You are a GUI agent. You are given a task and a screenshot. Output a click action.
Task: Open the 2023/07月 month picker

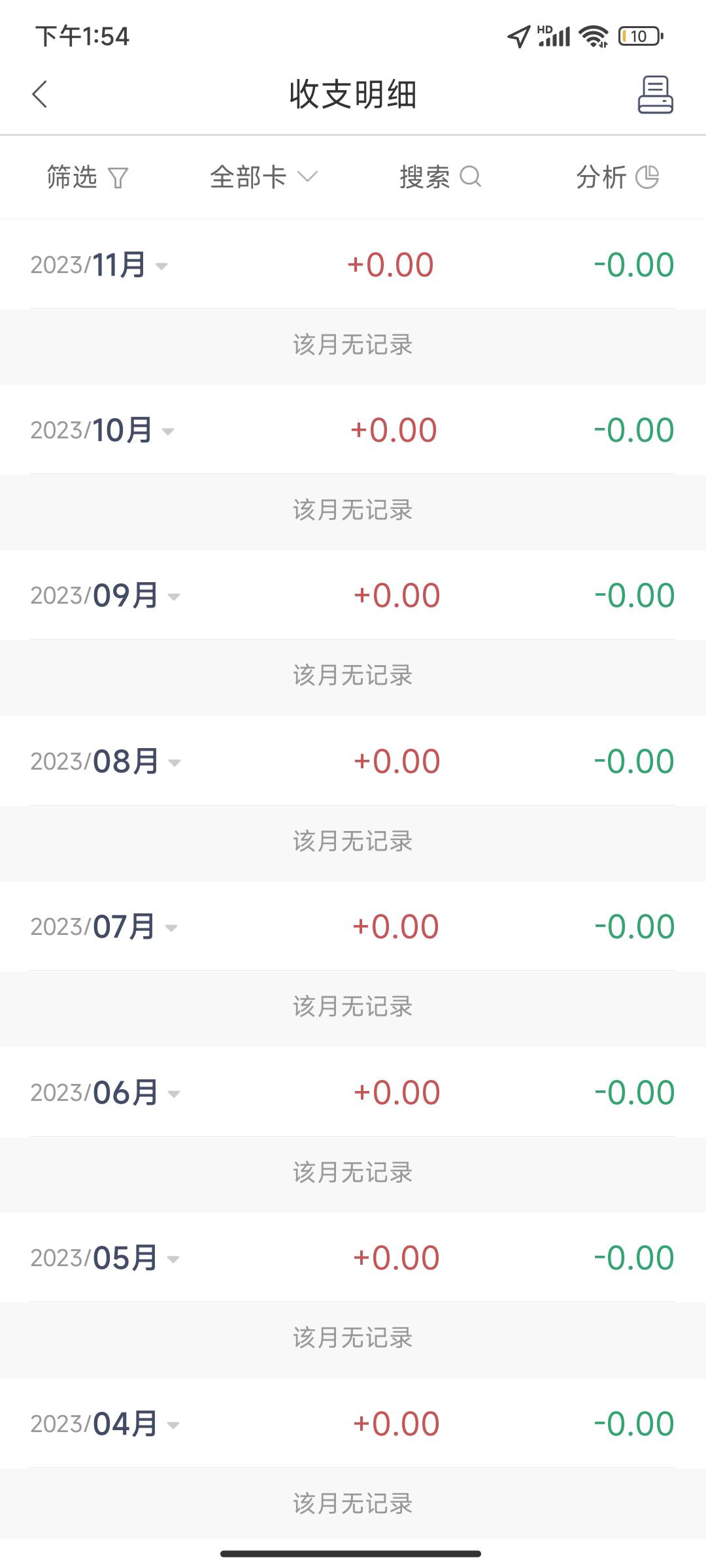coord(104,927)
